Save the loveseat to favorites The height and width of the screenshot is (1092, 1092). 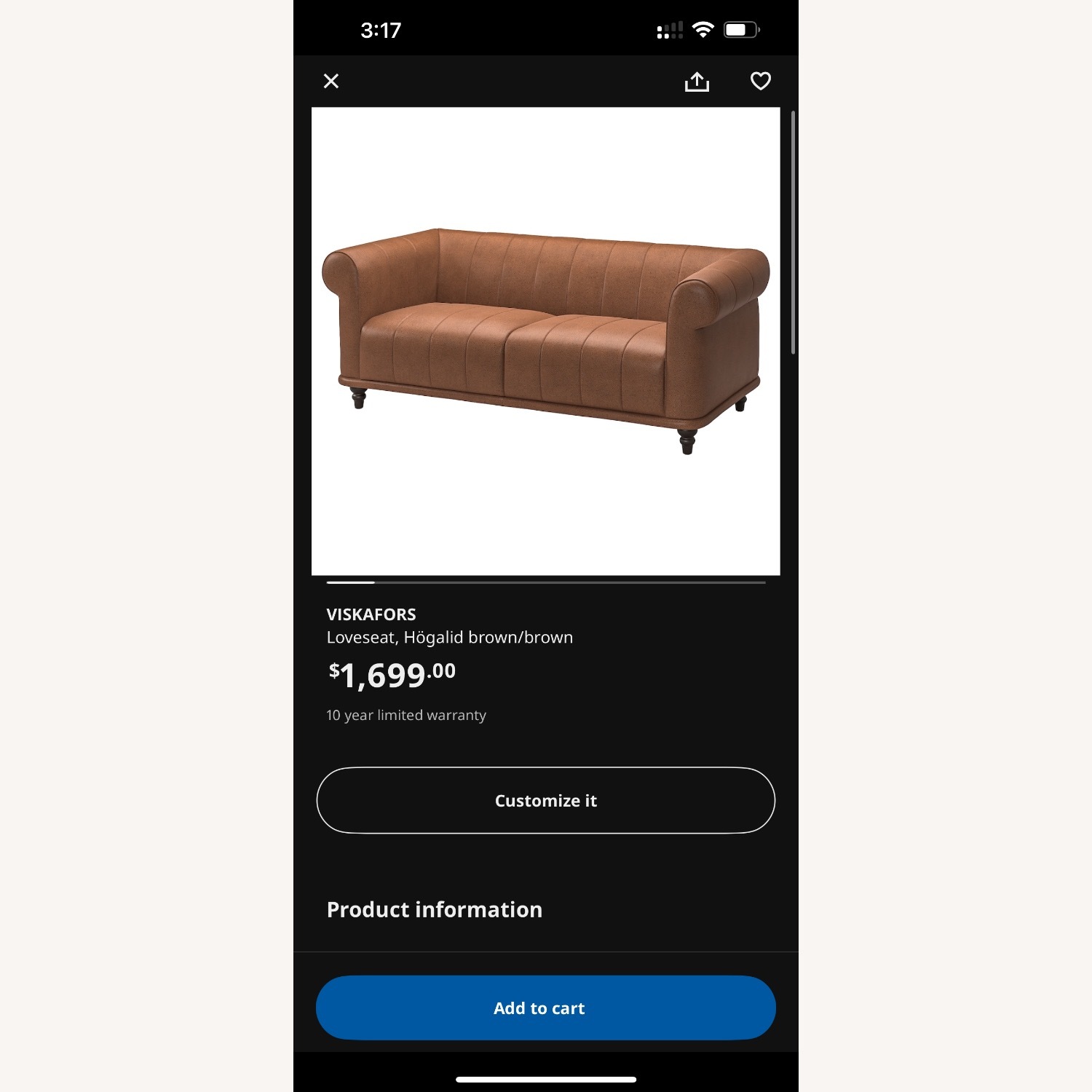pos(760,81)
